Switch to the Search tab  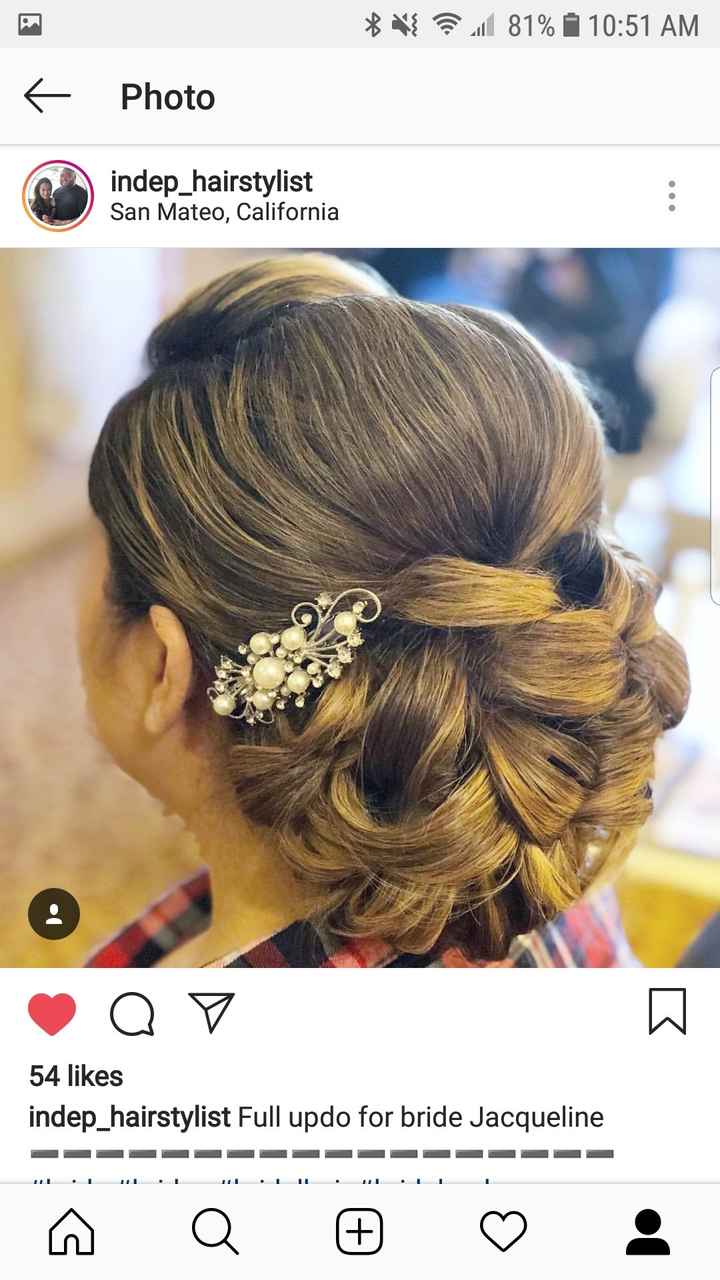click(215, 1232)
